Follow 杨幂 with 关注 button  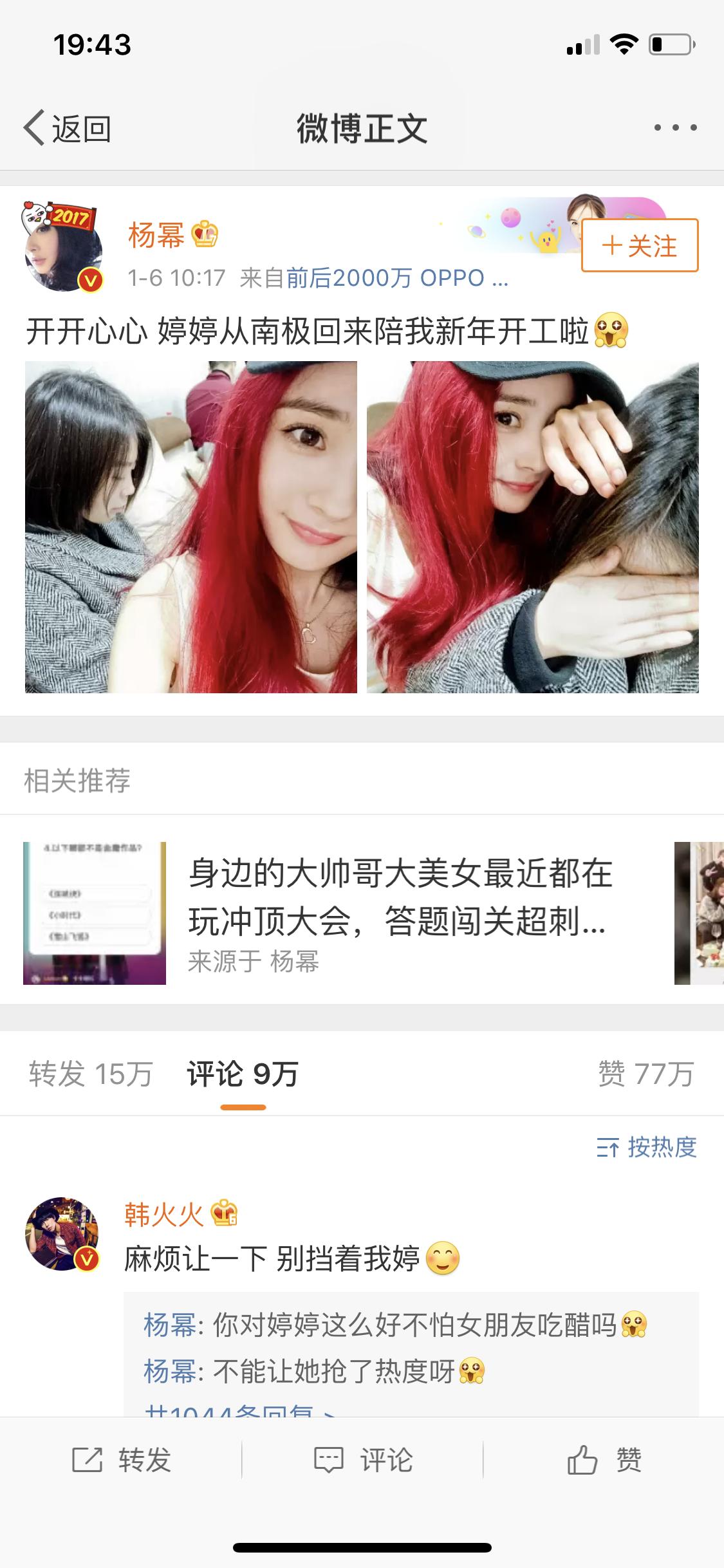point(640,246)
